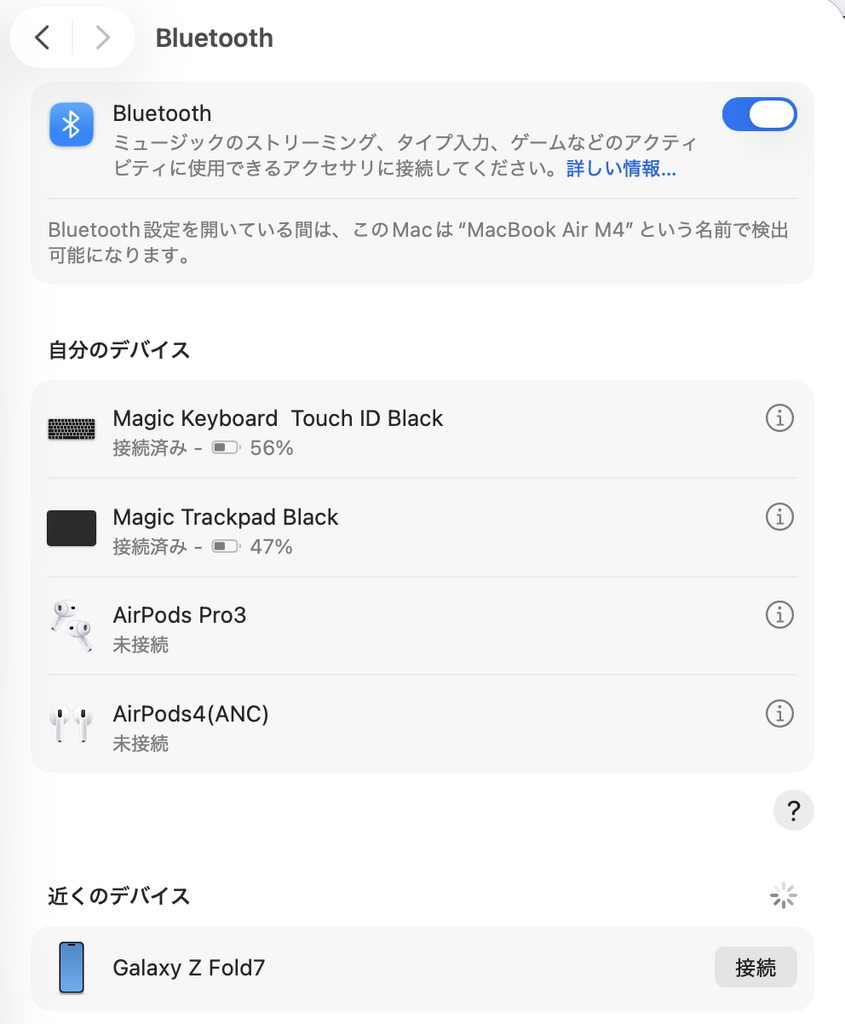
Task: Go back to the previous settings pane
Action: tap(42, 38)
